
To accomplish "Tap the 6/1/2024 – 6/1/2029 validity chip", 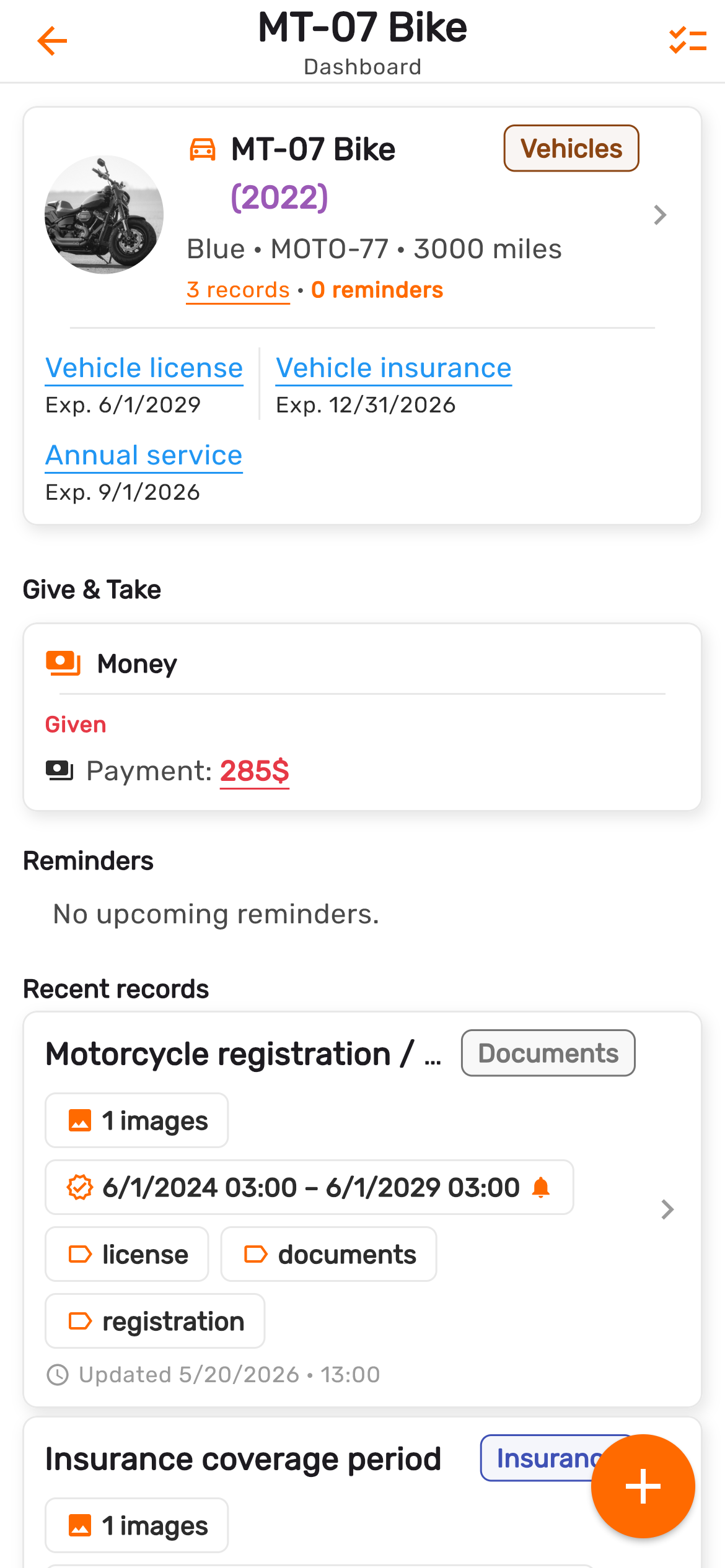I will (x=309, y=1187).
